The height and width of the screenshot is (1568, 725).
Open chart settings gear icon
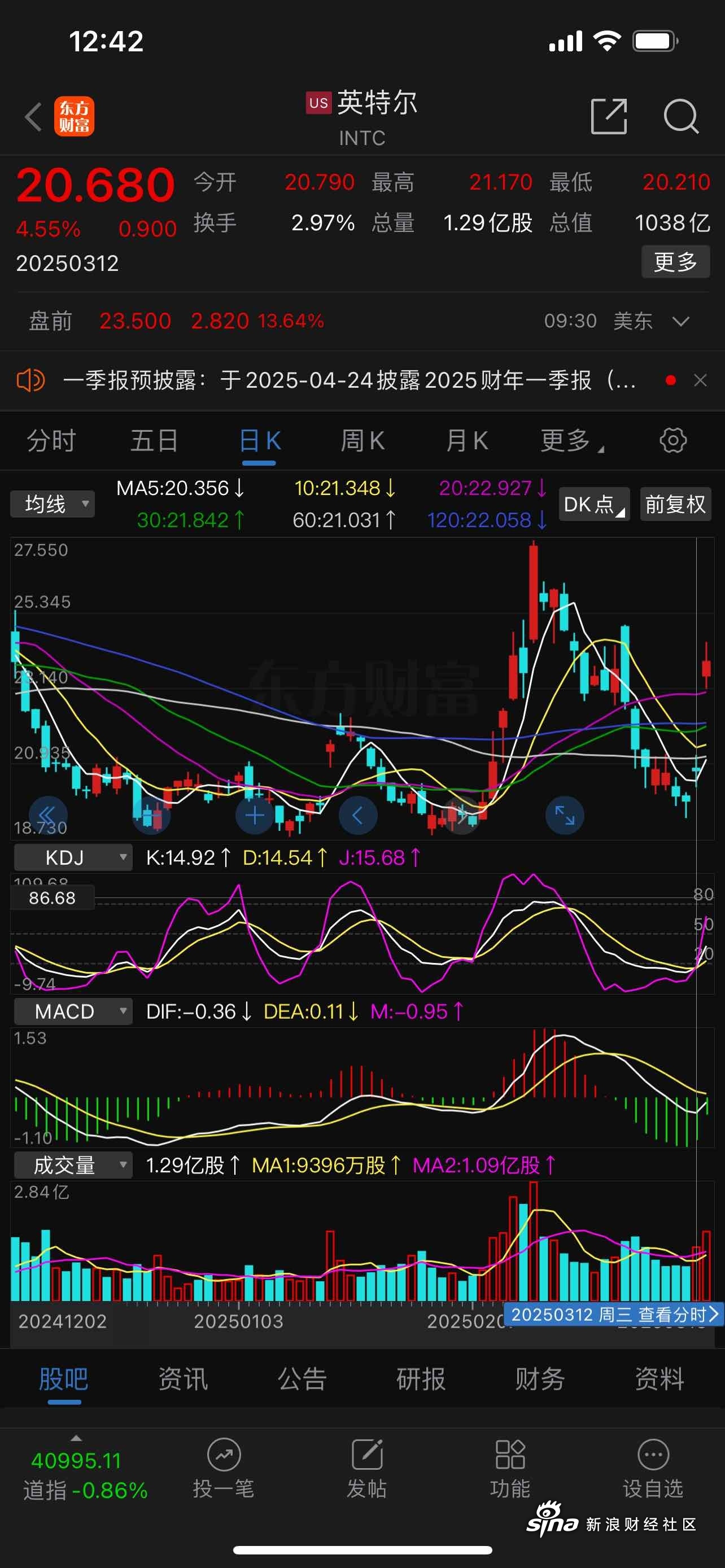pos(672,441)
